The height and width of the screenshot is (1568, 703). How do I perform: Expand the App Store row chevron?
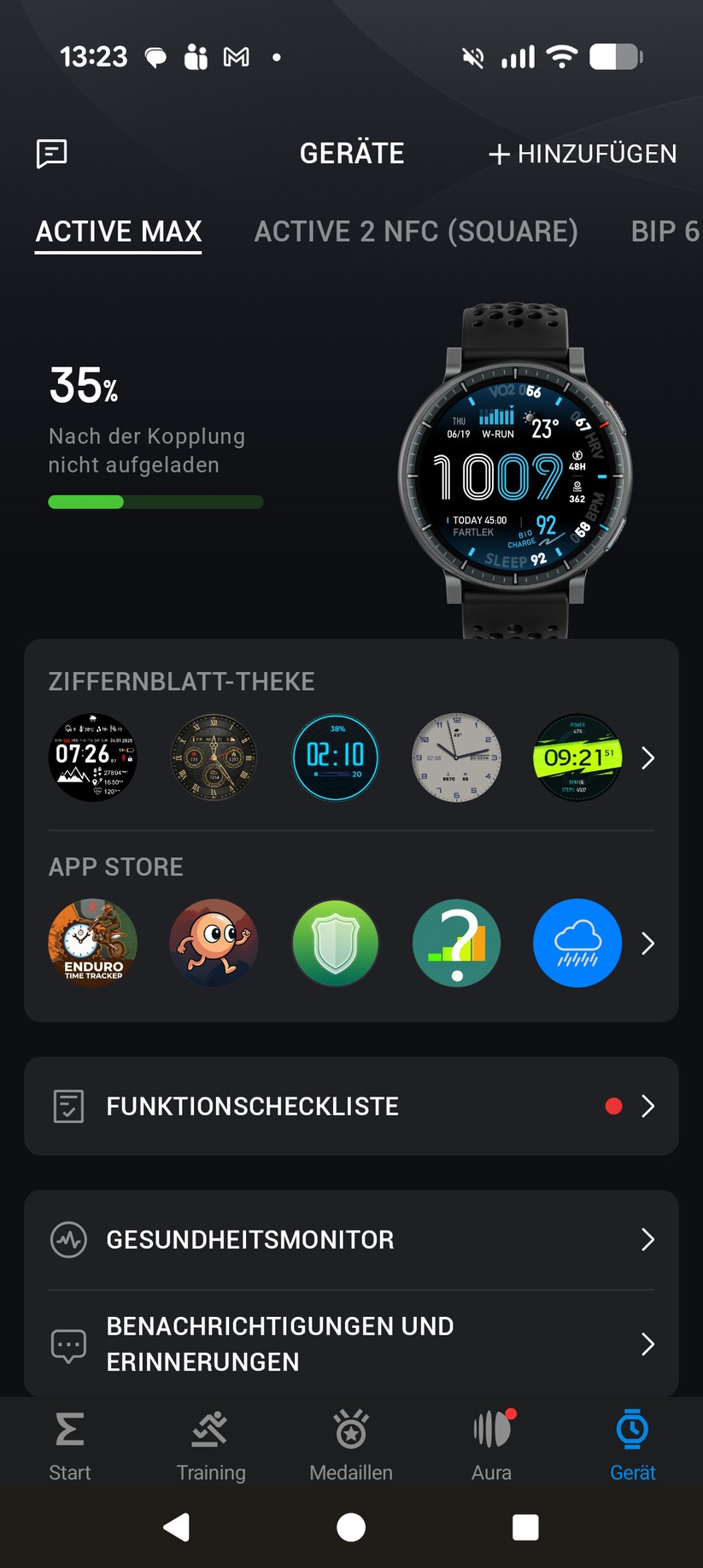click(647, 944)
